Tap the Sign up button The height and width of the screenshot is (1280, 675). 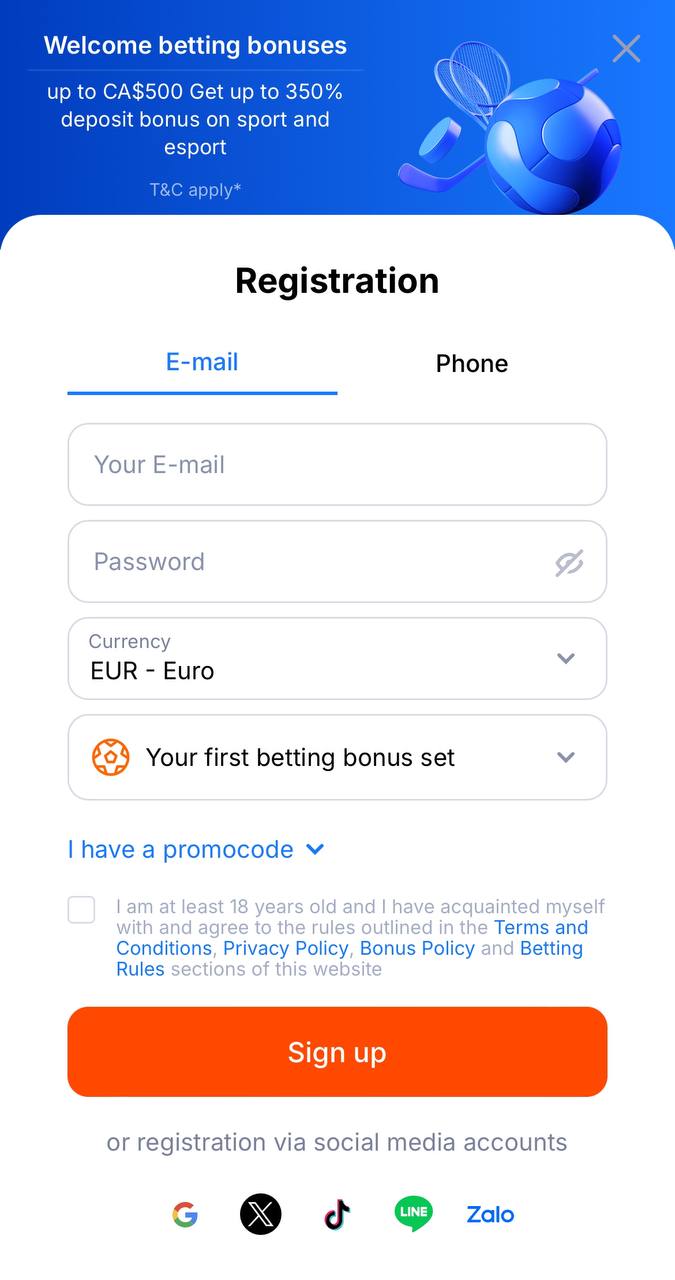pos(337,1052)
